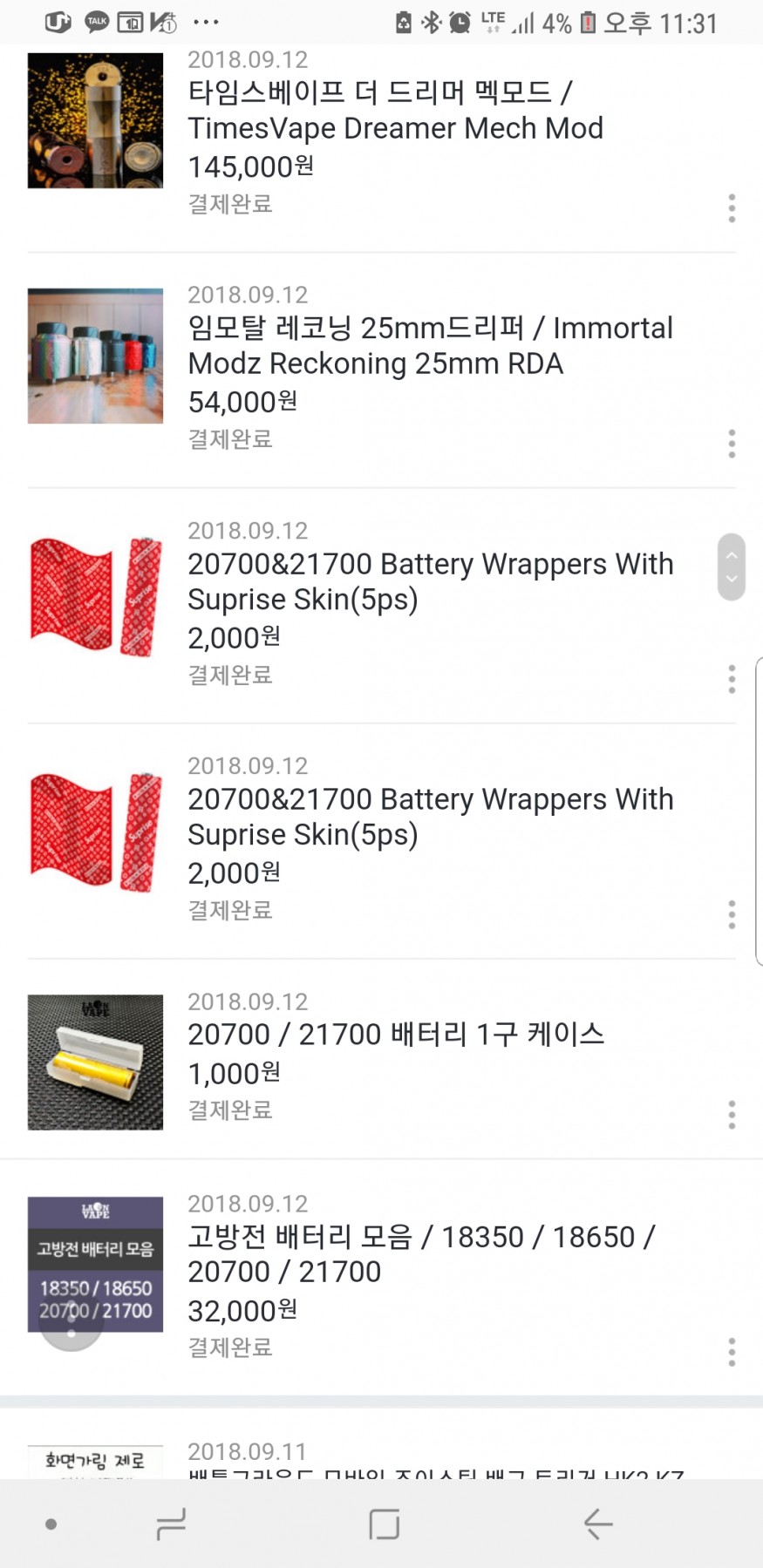
Task: Open options for 20700 / 21700 배터리 1구 케이스
Action: pyautogui.click(x=732, y=1115)
